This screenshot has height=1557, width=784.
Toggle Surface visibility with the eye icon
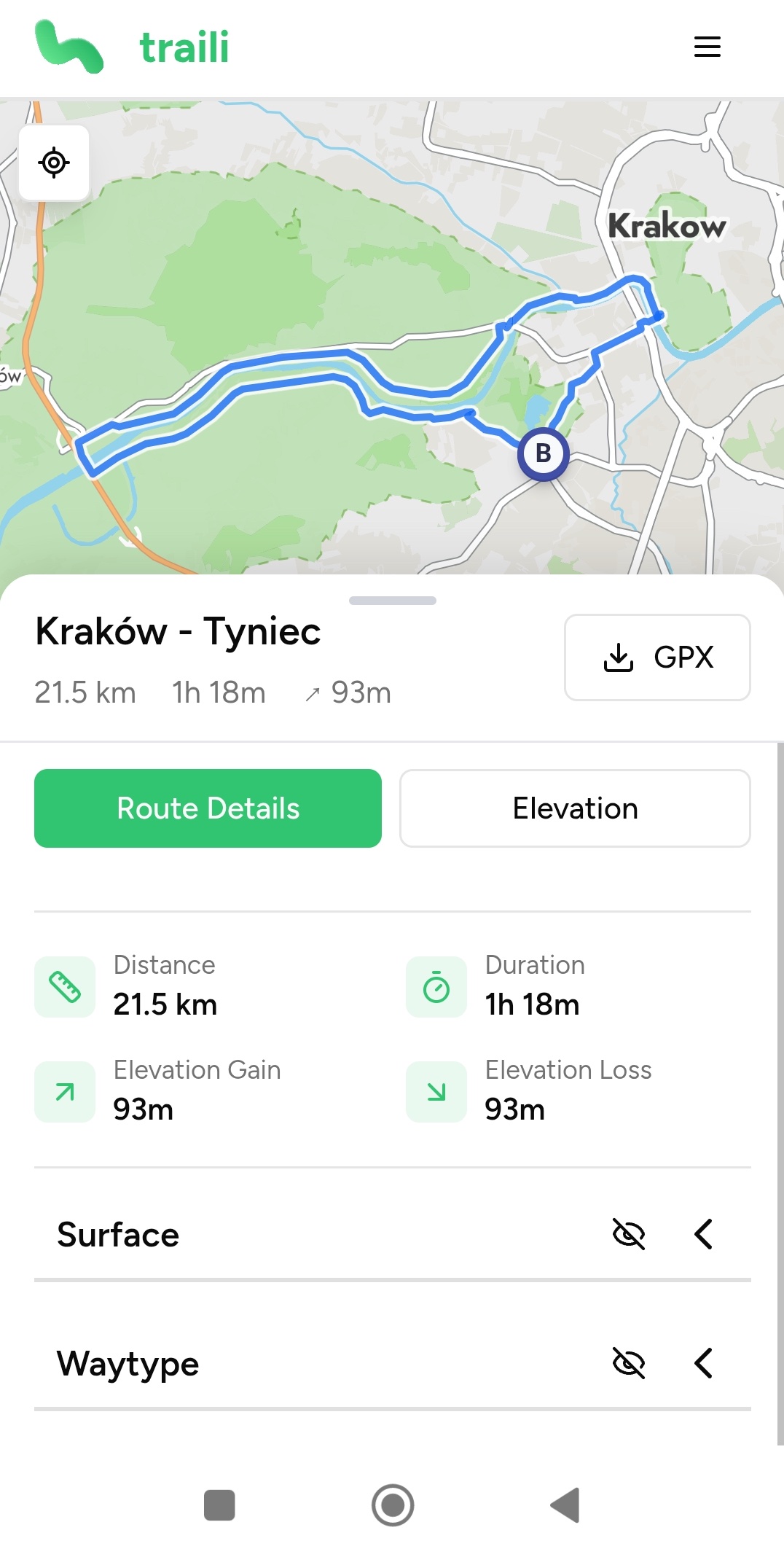tap(628, 1234)
